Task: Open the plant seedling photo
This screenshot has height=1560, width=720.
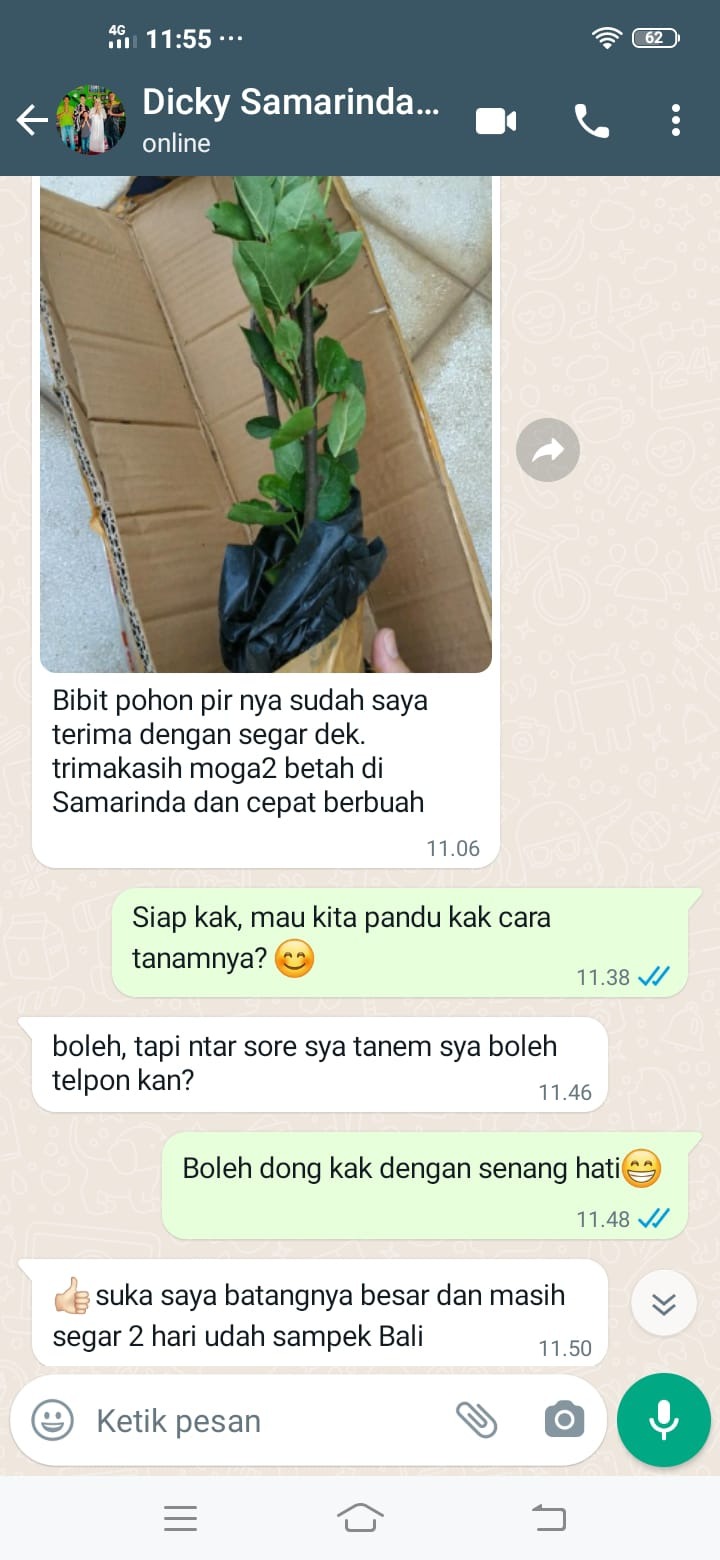Action: [x=266, y=420]
